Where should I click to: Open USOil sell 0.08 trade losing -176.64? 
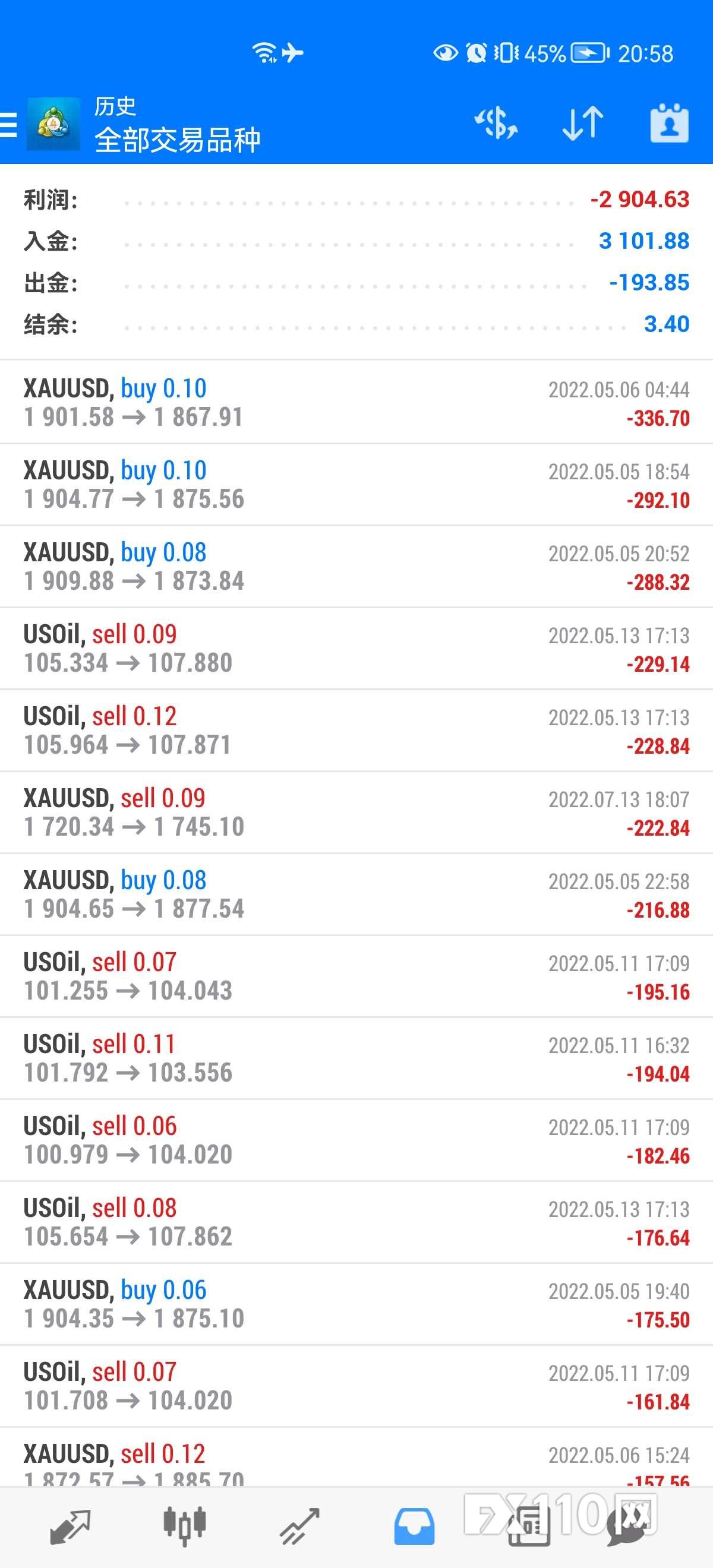tap(356, 1222)
